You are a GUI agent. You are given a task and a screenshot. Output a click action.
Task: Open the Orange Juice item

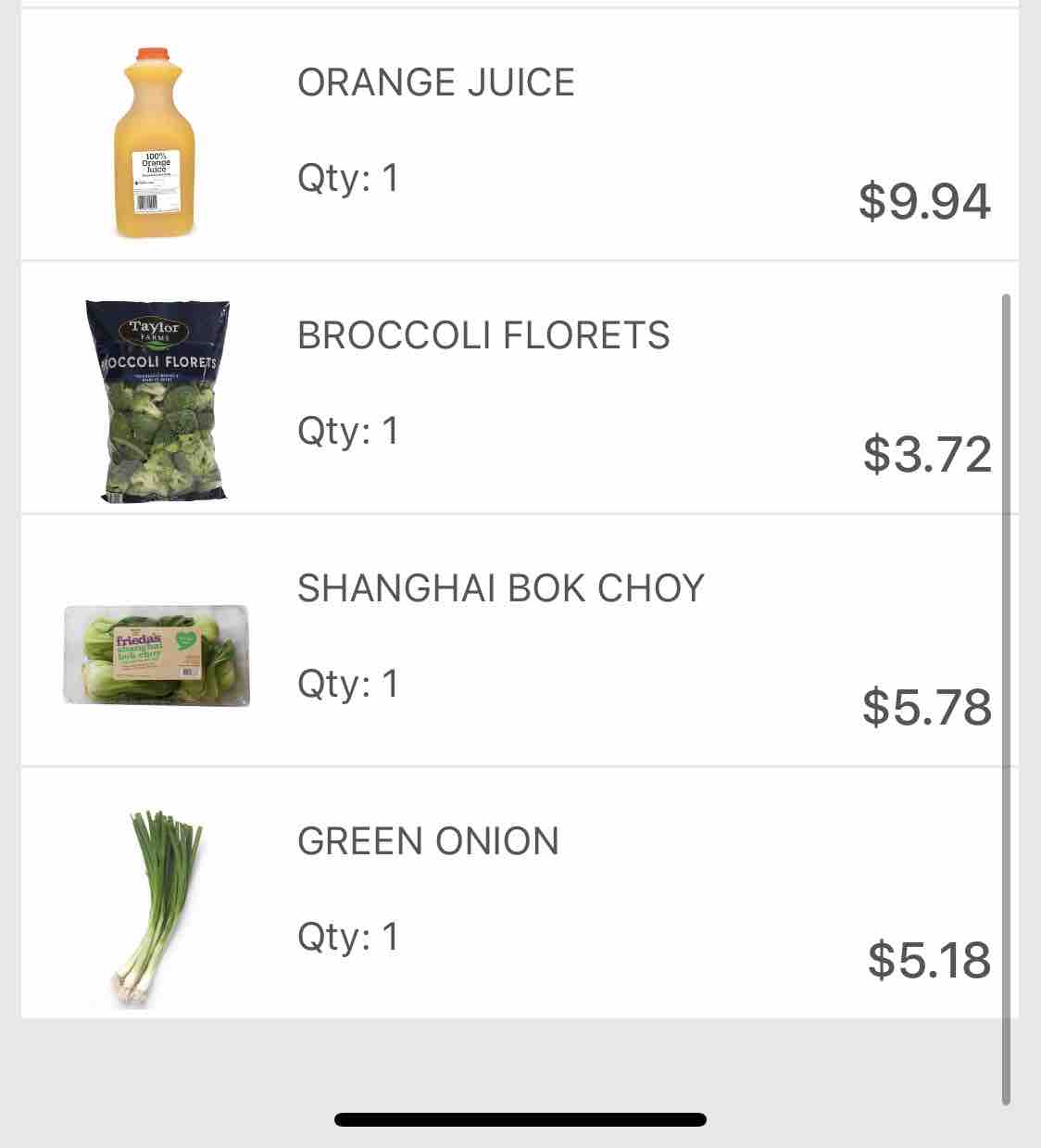coord(435,83)
